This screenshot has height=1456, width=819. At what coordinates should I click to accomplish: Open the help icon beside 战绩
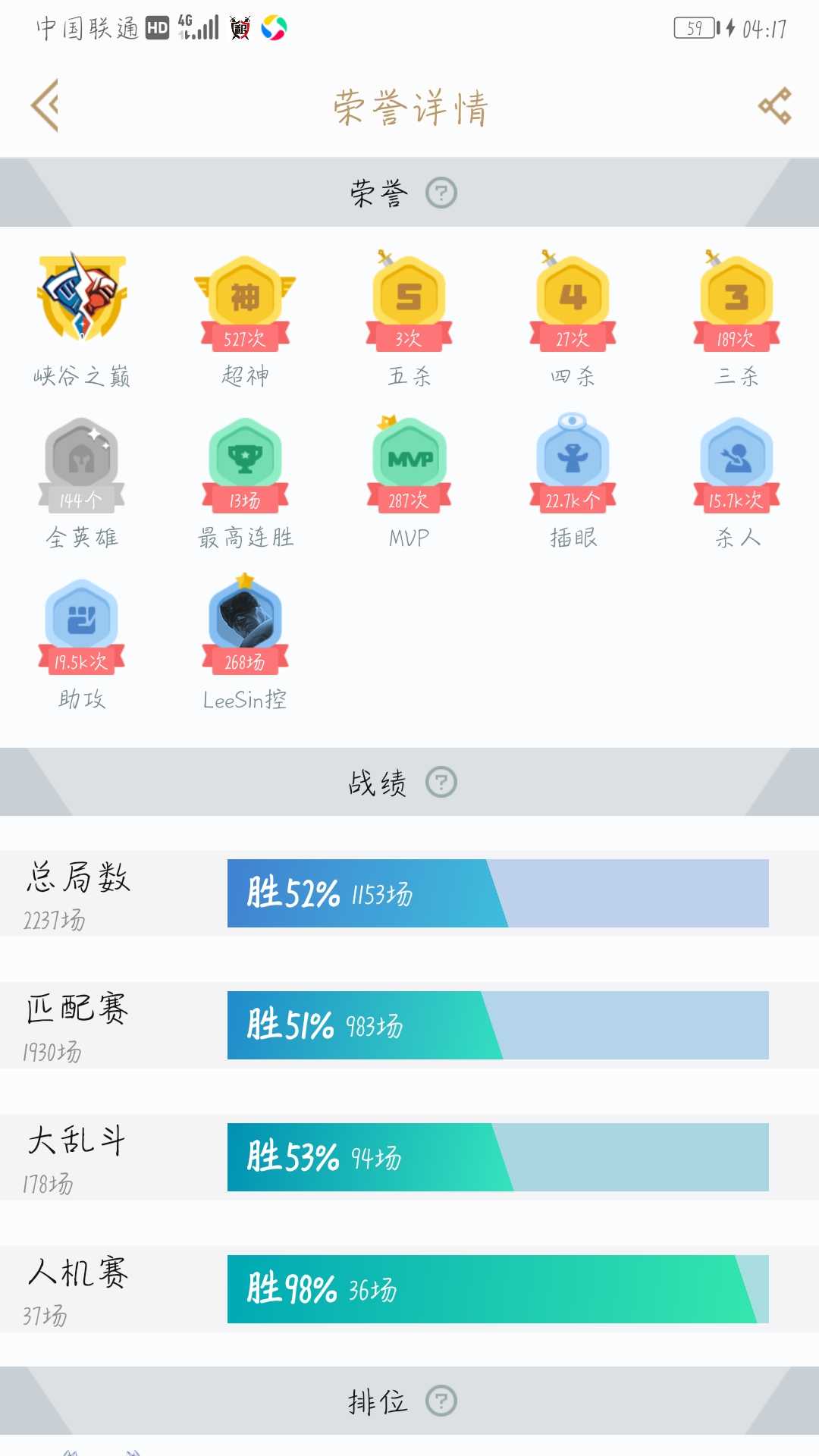coord(441,782)
